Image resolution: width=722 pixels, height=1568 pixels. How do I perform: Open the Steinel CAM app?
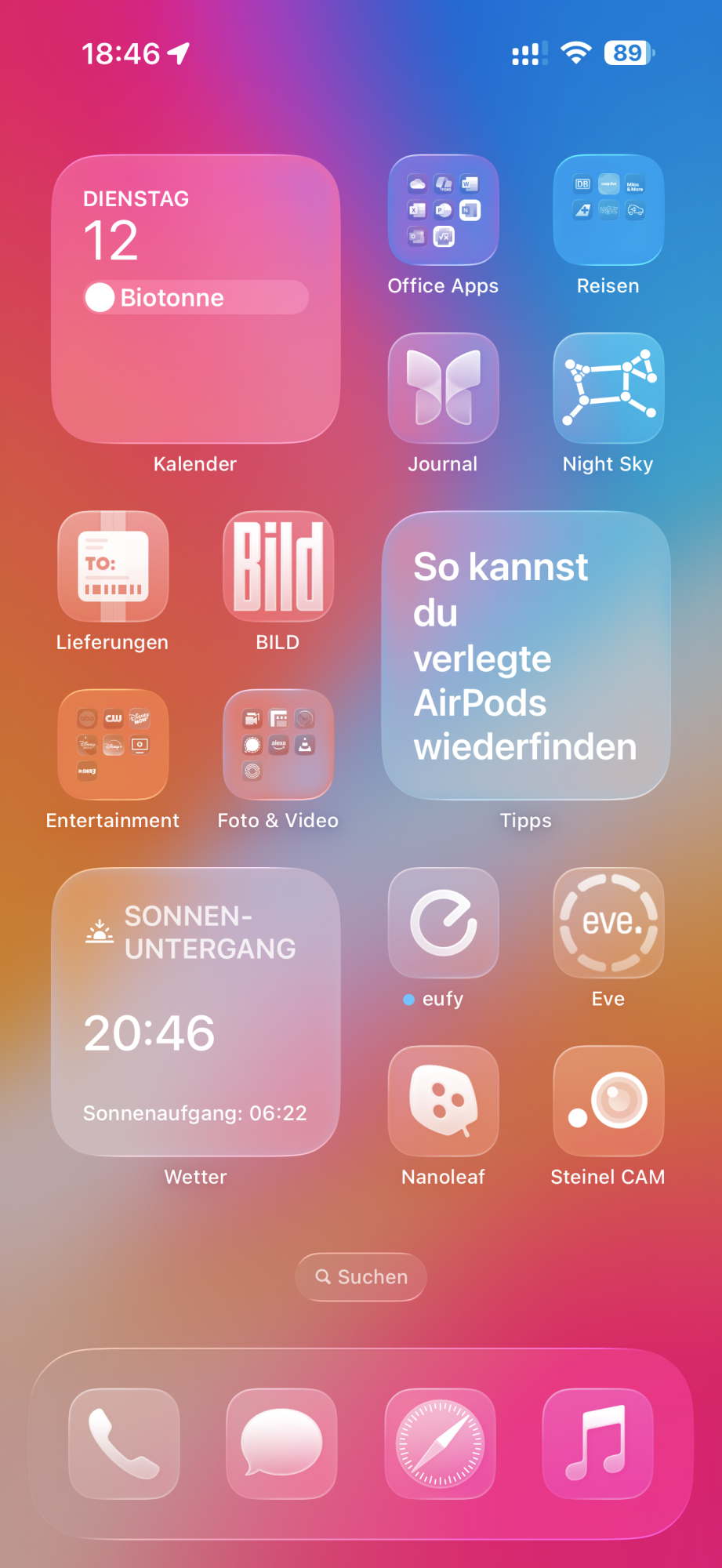point(608,1101)
